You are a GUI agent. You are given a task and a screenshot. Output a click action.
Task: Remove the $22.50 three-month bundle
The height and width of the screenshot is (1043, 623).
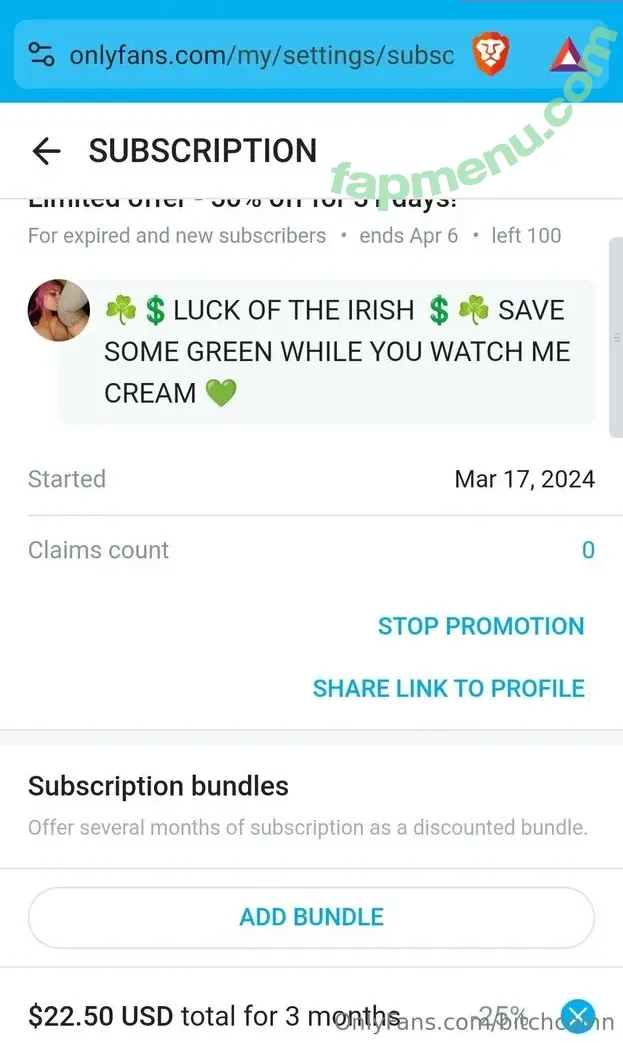tap(577, 1017)
